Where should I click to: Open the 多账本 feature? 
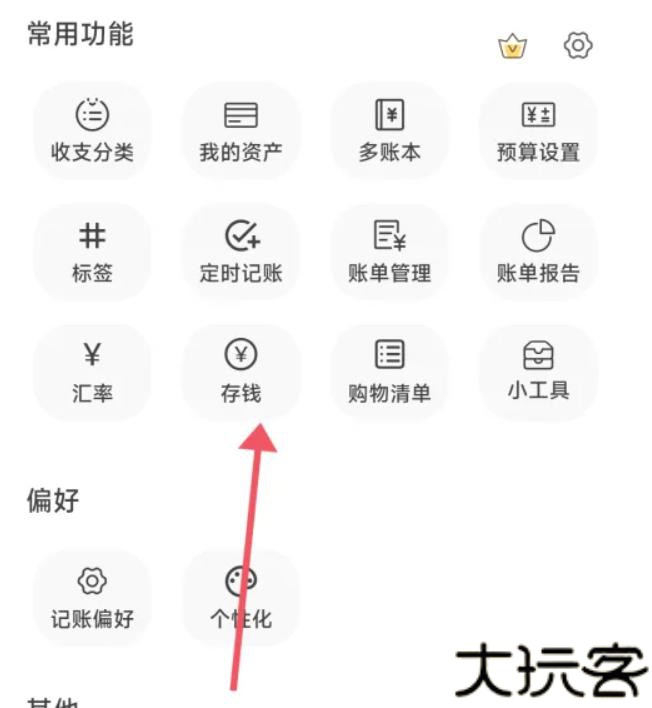(x=389, y=131)
